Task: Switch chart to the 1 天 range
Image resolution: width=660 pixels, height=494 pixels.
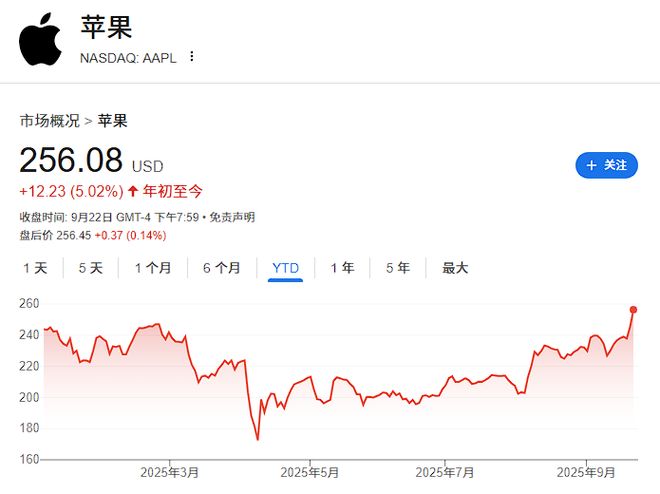Action: (35, 268)
